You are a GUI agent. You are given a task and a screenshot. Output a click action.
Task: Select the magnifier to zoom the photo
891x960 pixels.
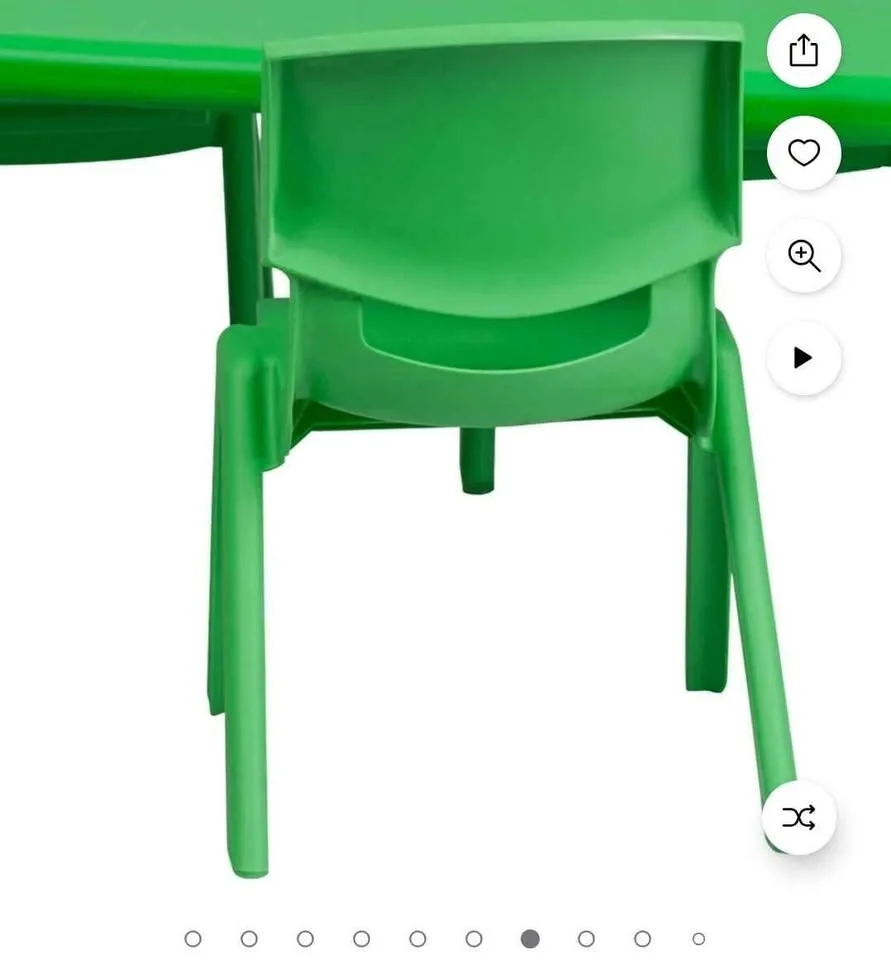tap(804, 257)
